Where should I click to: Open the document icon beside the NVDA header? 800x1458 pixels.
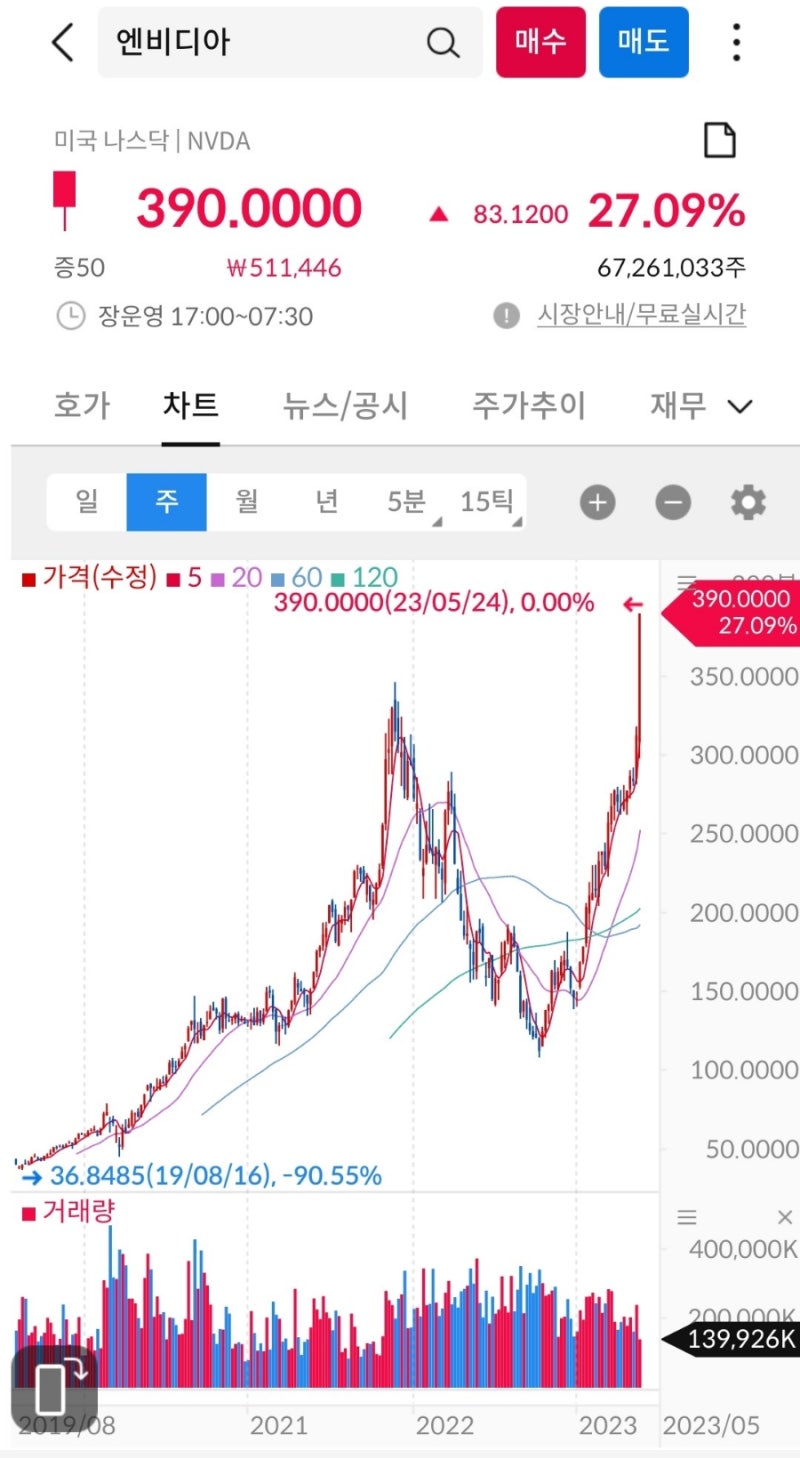(x=719, y=140)
